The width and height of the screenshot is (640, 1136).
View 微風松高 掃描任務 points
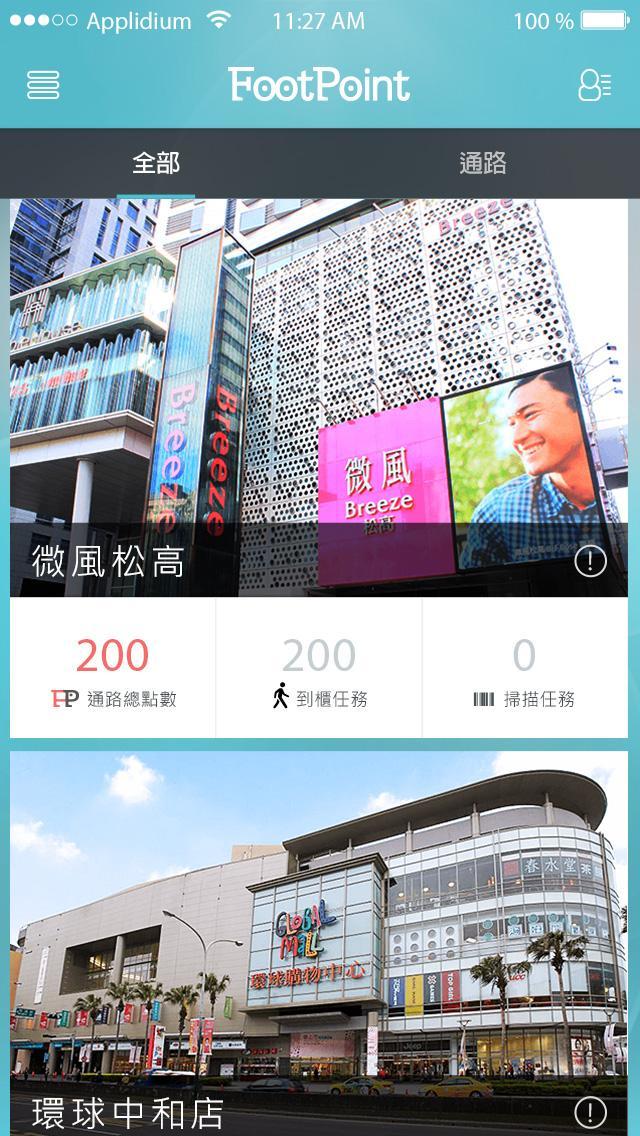[525, 670]
